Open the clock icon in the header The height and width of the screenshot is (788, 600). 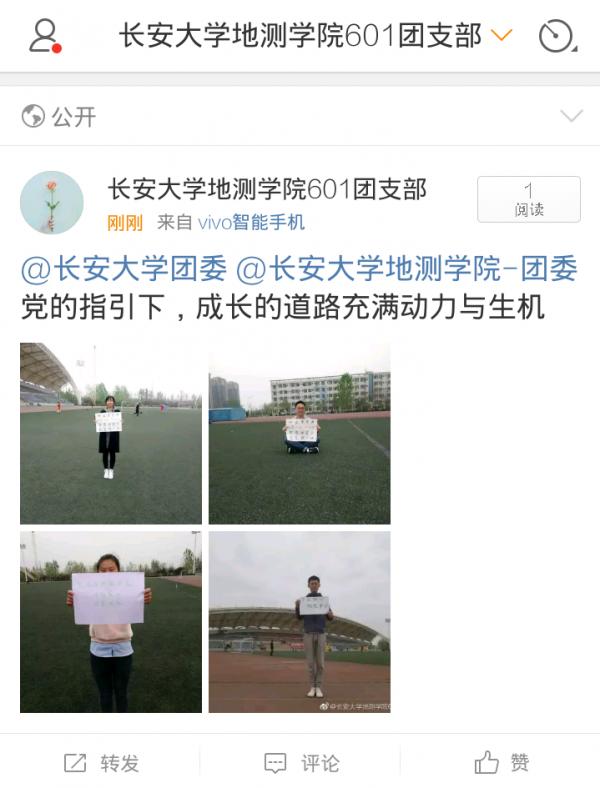556,36
